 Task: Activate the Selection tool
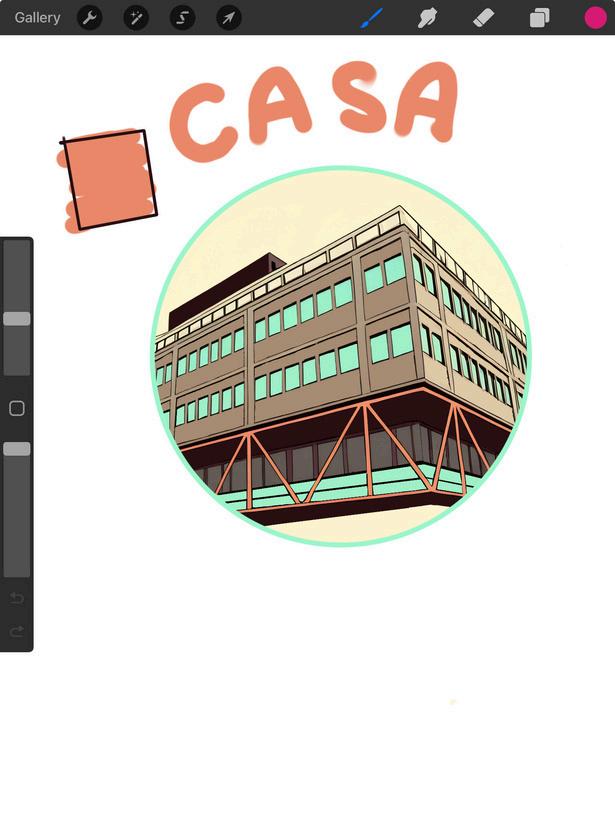[x=183, y=18]
